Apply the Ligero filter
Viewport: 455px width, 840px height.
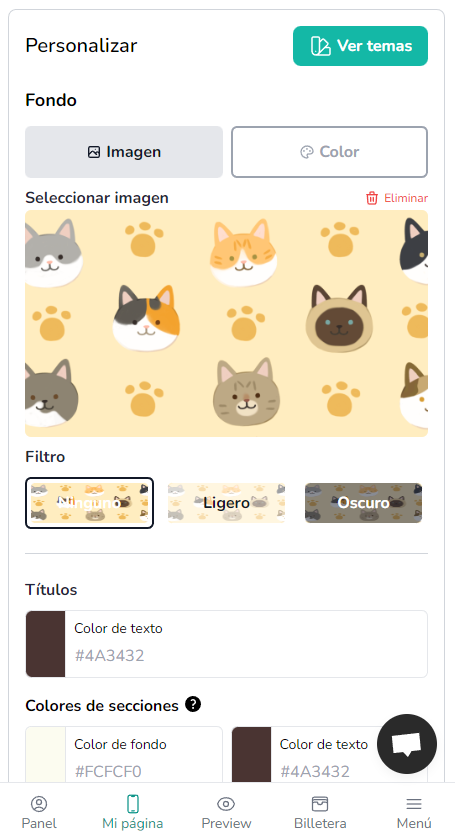click(x=226, y=503)
